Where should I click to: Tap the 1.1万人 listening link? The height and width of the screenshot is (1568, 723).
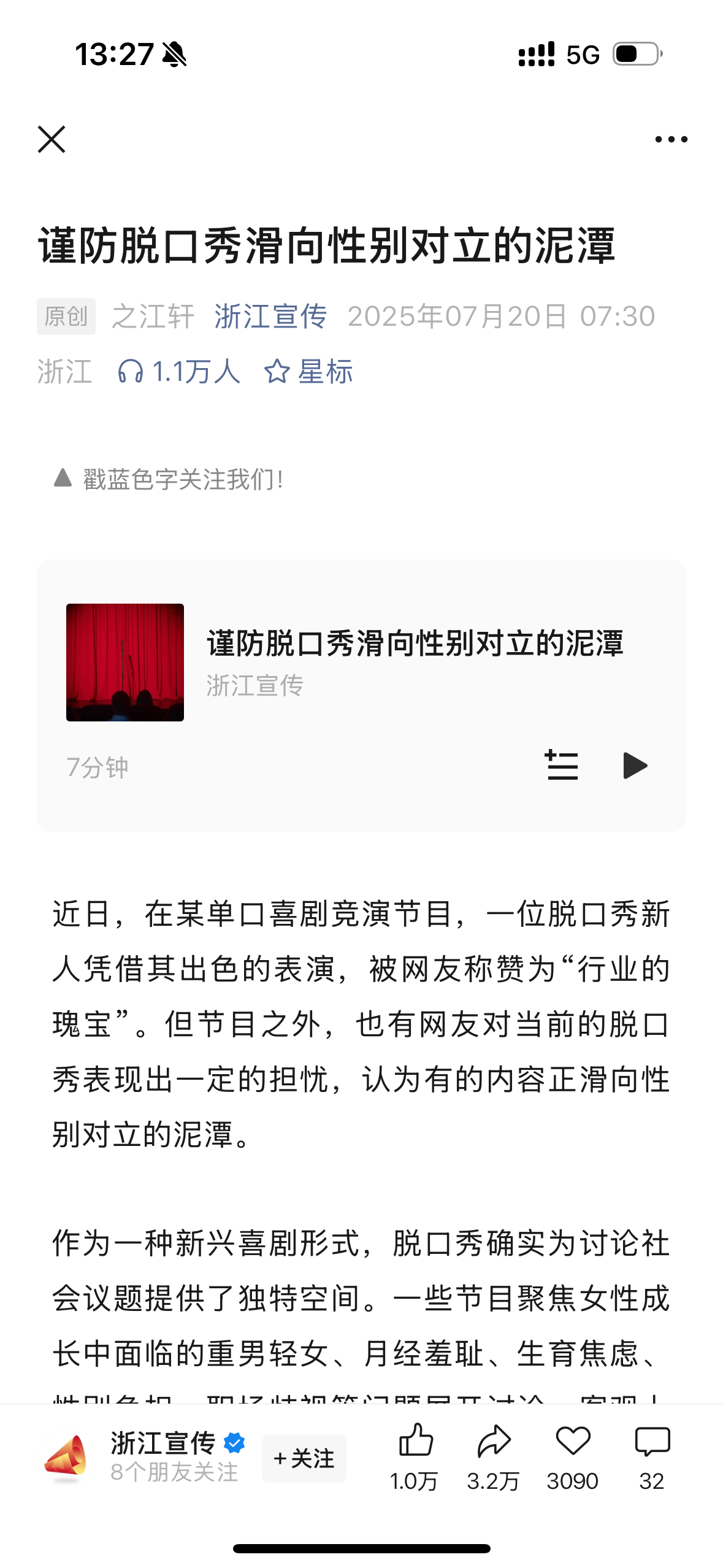coord(179,372)
